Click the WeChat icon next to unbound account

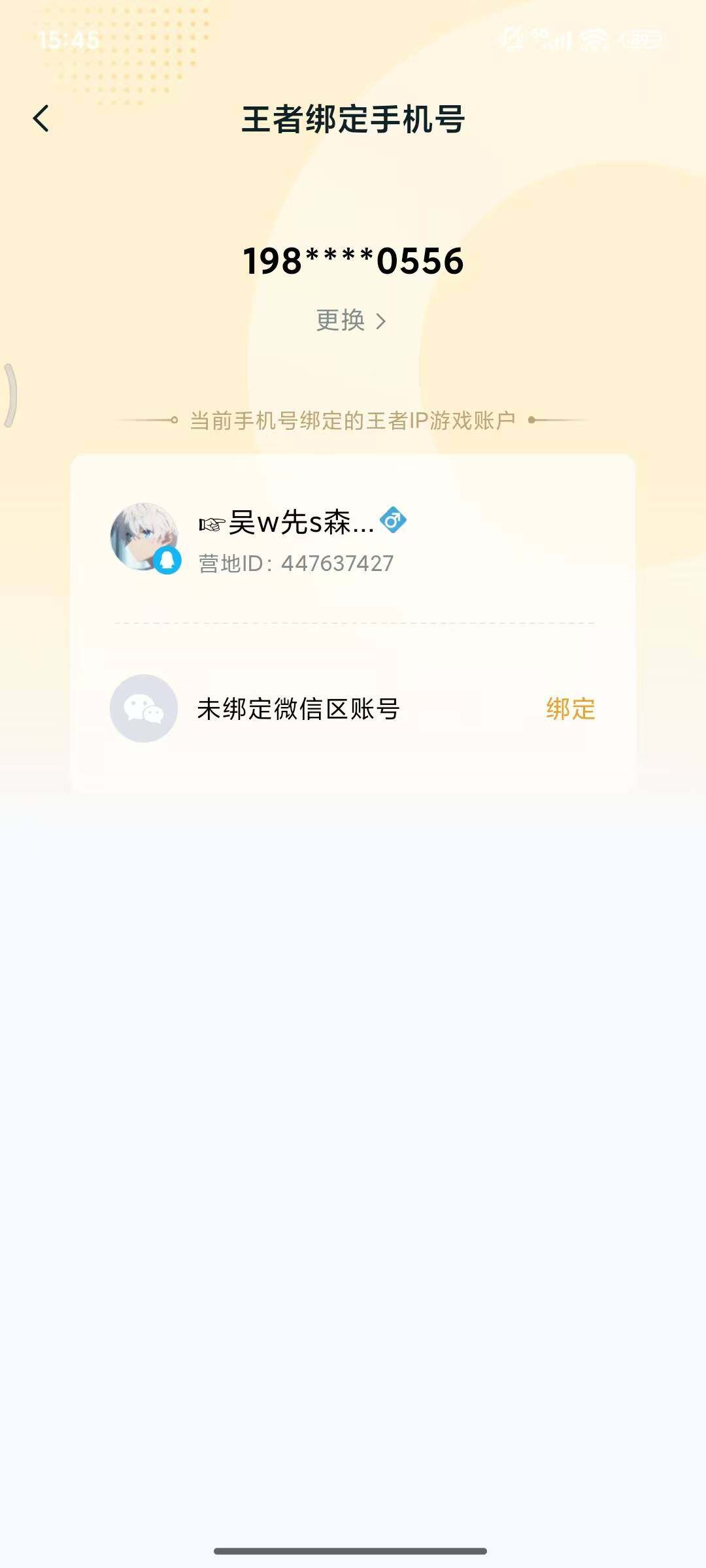(144, 710)
